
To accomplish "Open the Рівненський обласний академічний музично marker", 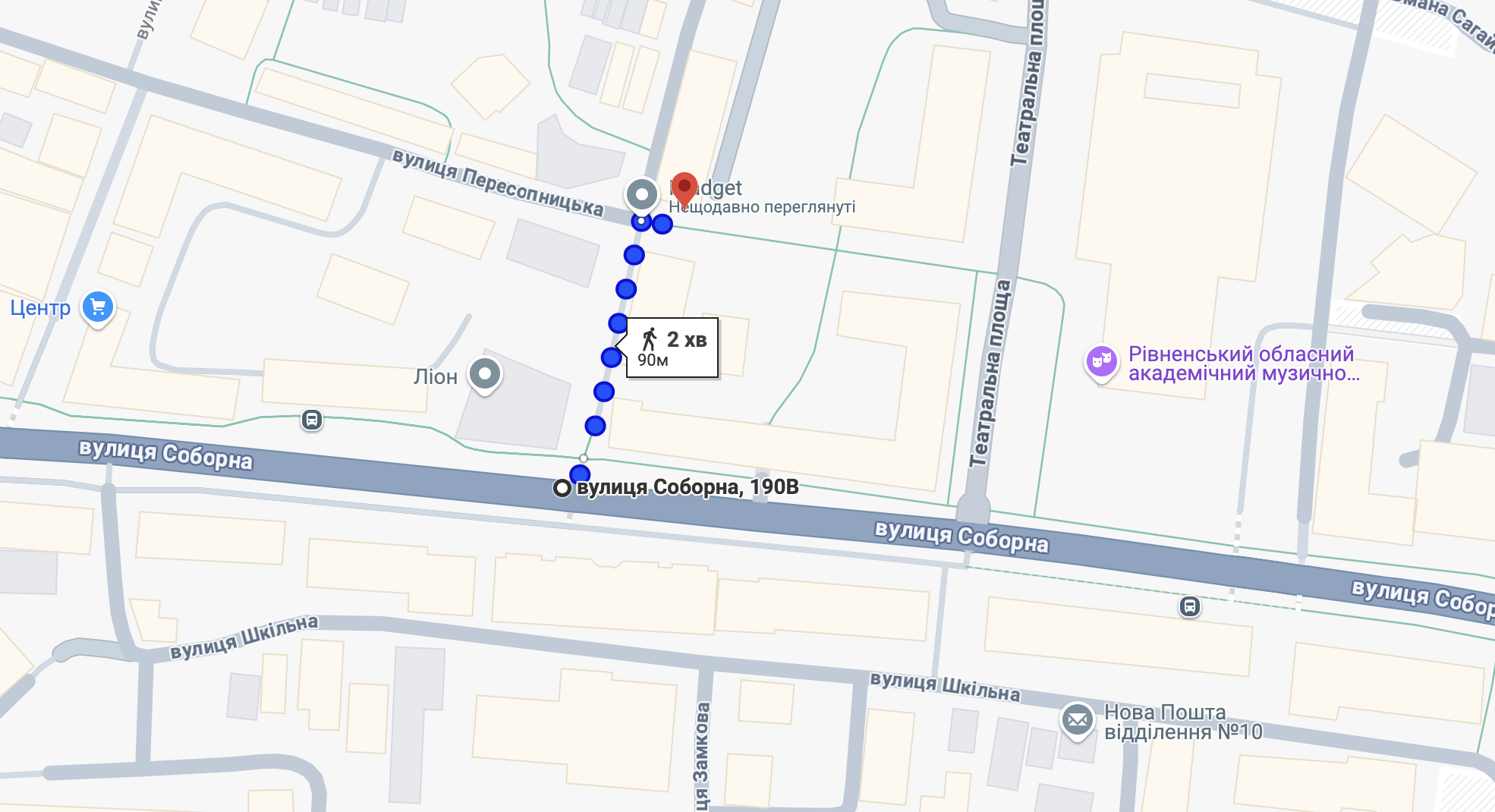I will pyautogui.click(x=1102, y=361).
